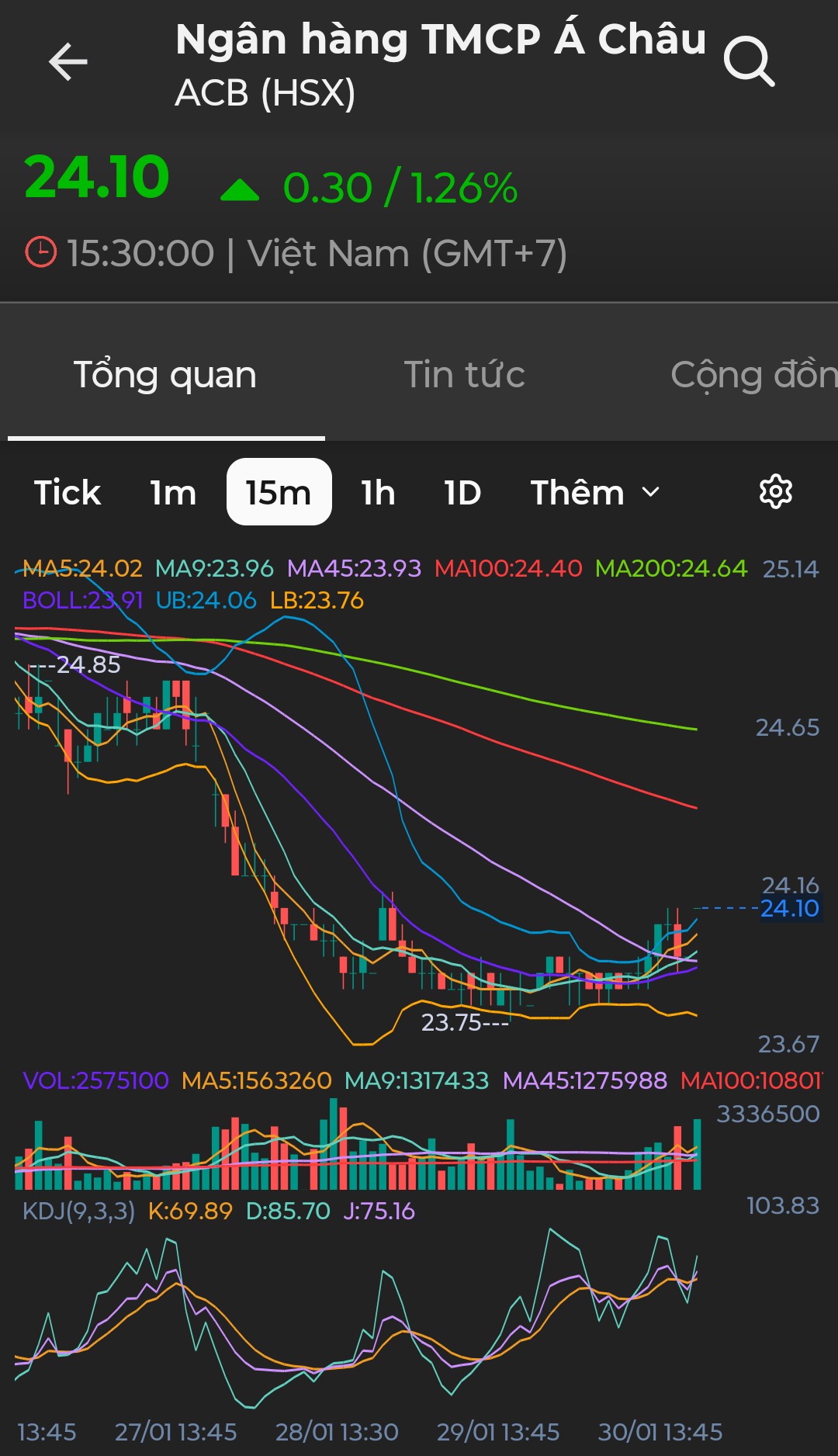This screenshot has width=838, height=1456.
Task: Switch to the Cộng đồng tab
Action: [x=753, y=376]
